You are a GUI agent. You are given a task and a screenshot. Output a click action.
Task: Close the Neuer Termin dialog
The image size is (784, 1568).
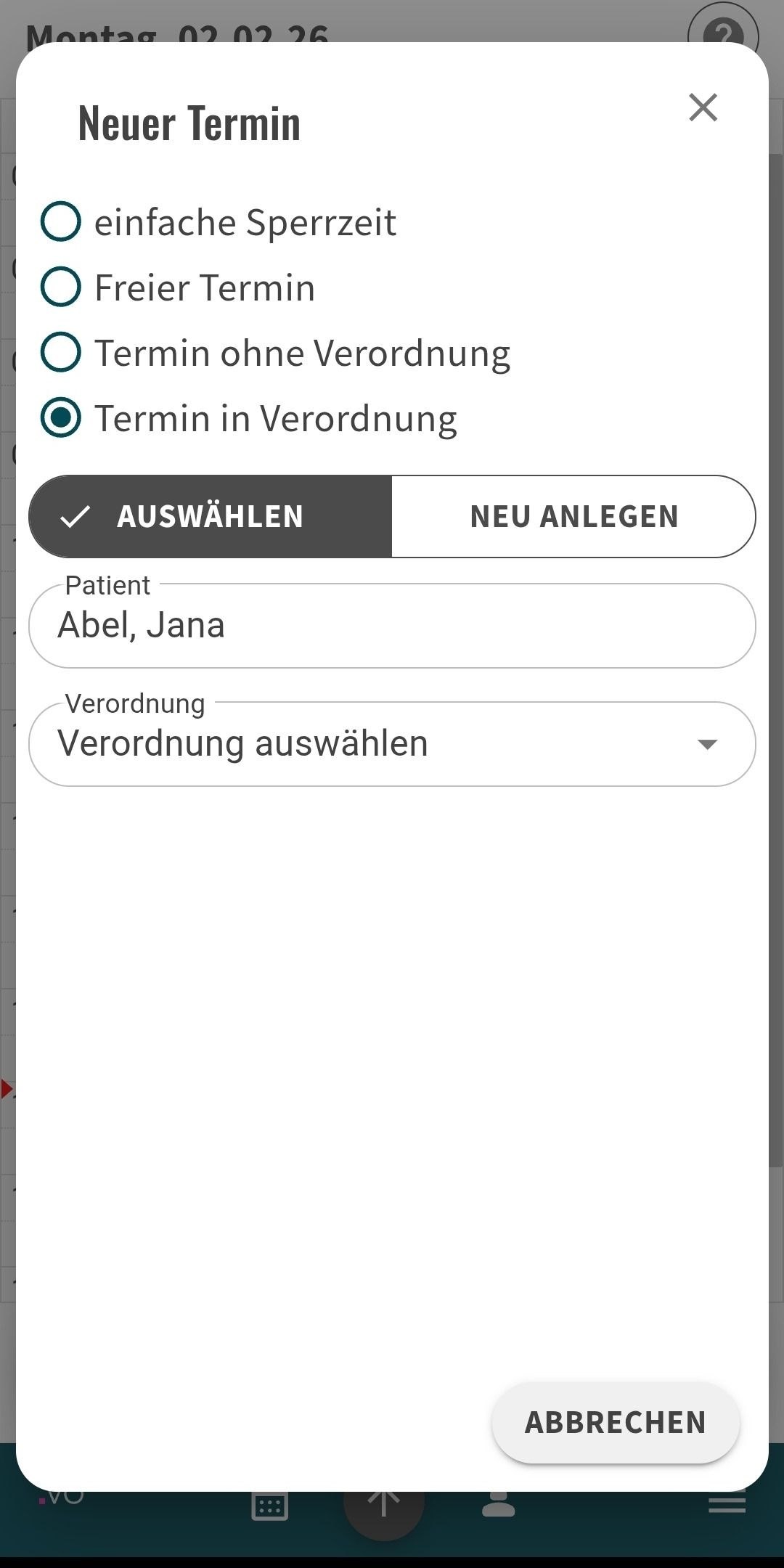pos(703,107)
